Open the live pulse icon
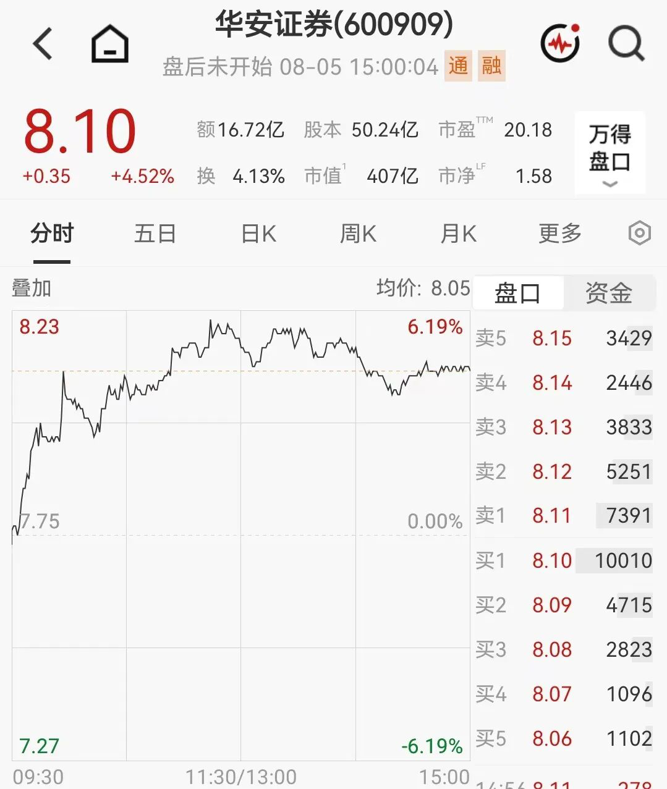Screen dimensions: 667x789 point(560,43)
